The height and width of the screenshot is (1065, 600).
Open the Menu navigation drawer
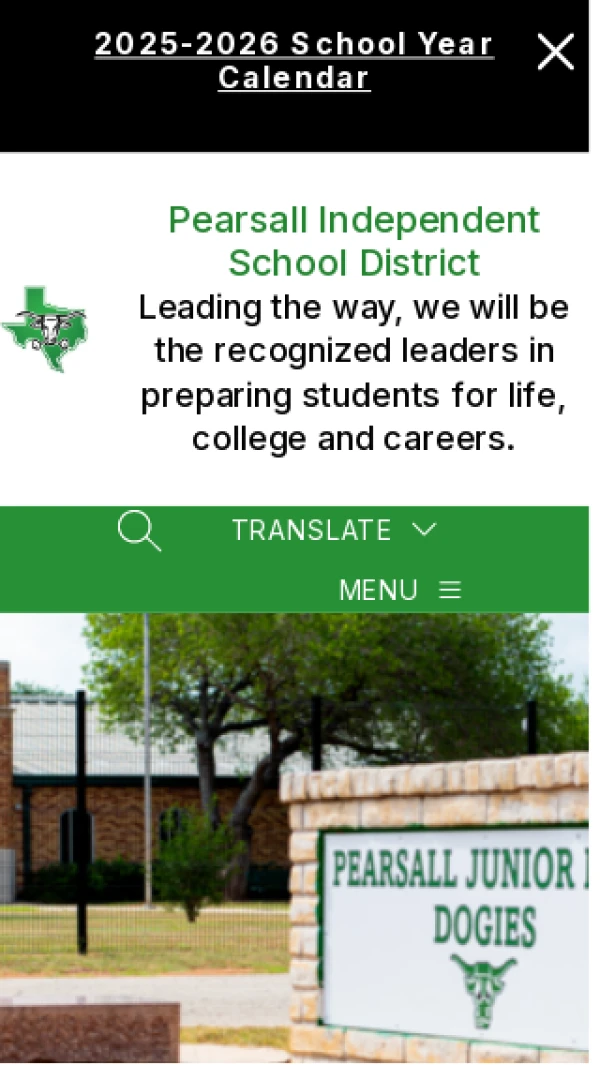399,590
